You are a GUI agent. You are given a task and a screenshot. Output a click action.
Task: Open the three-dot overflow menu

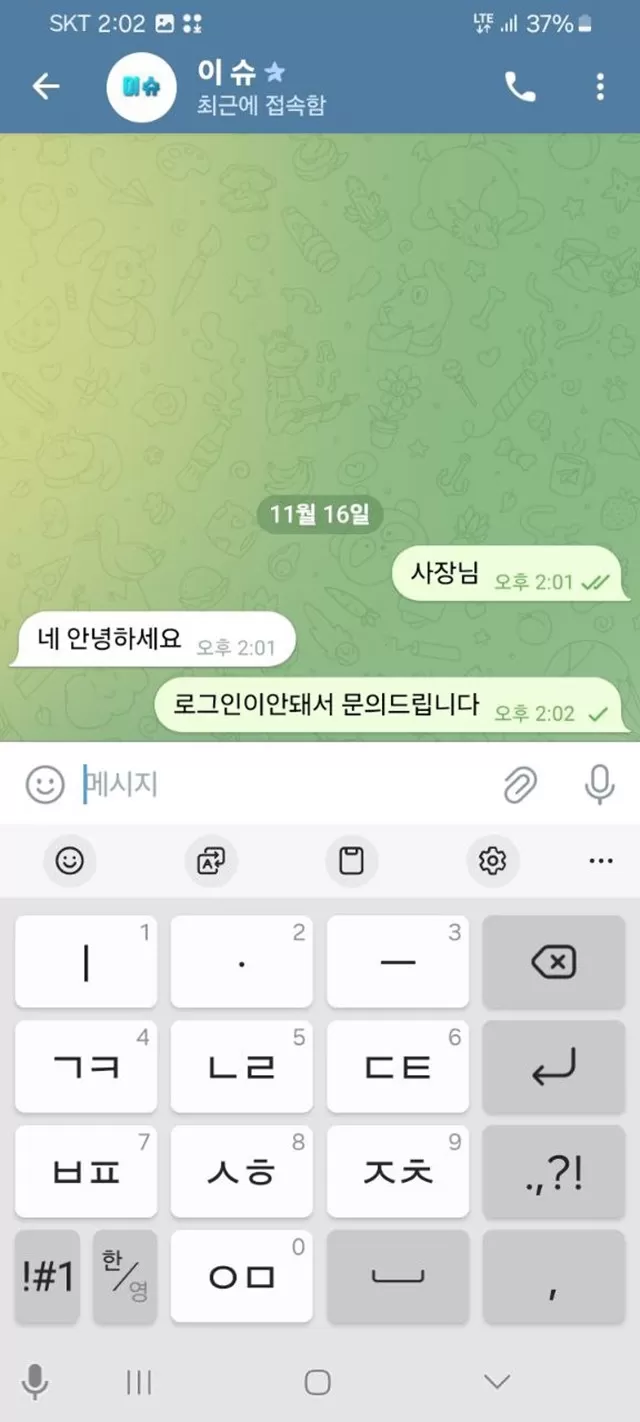pos(600,87)
